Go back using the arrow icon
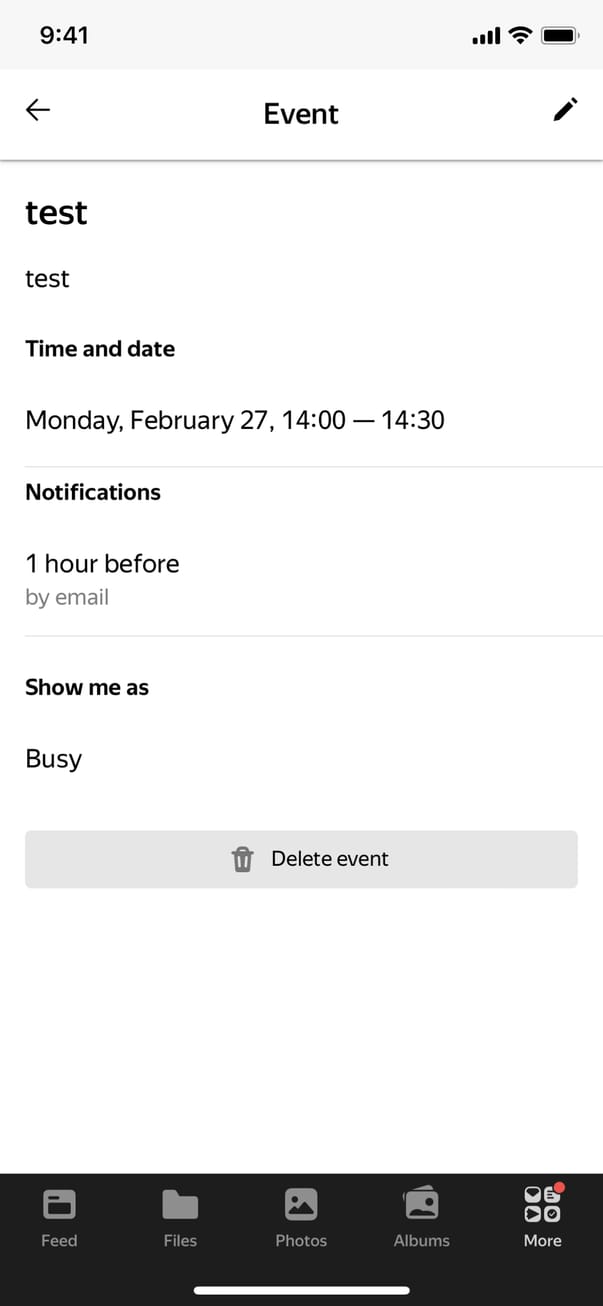 point(38,110)
